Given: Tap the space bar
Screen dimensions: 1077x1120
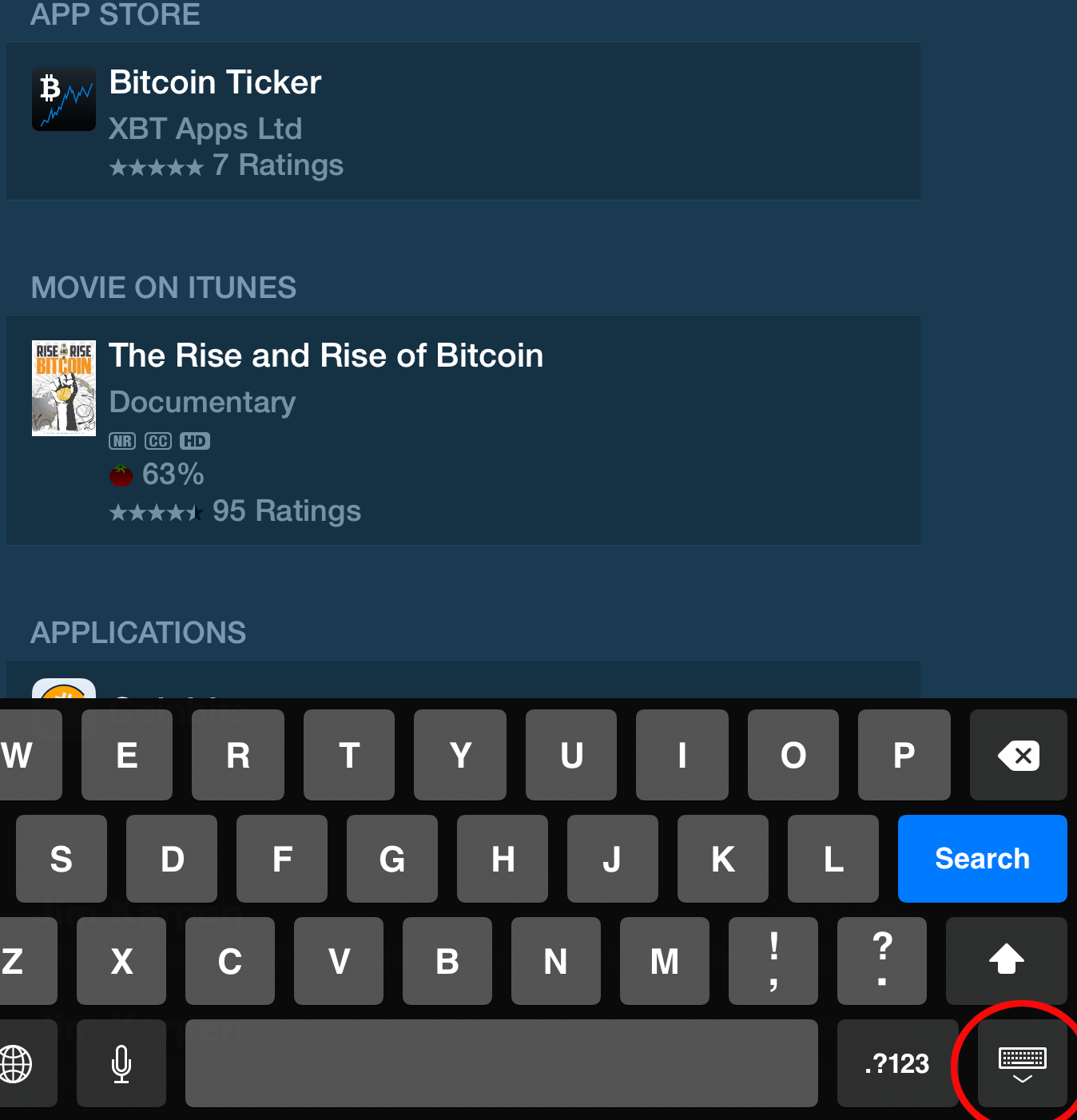Looking at the screenshot, I should 501,1064.
